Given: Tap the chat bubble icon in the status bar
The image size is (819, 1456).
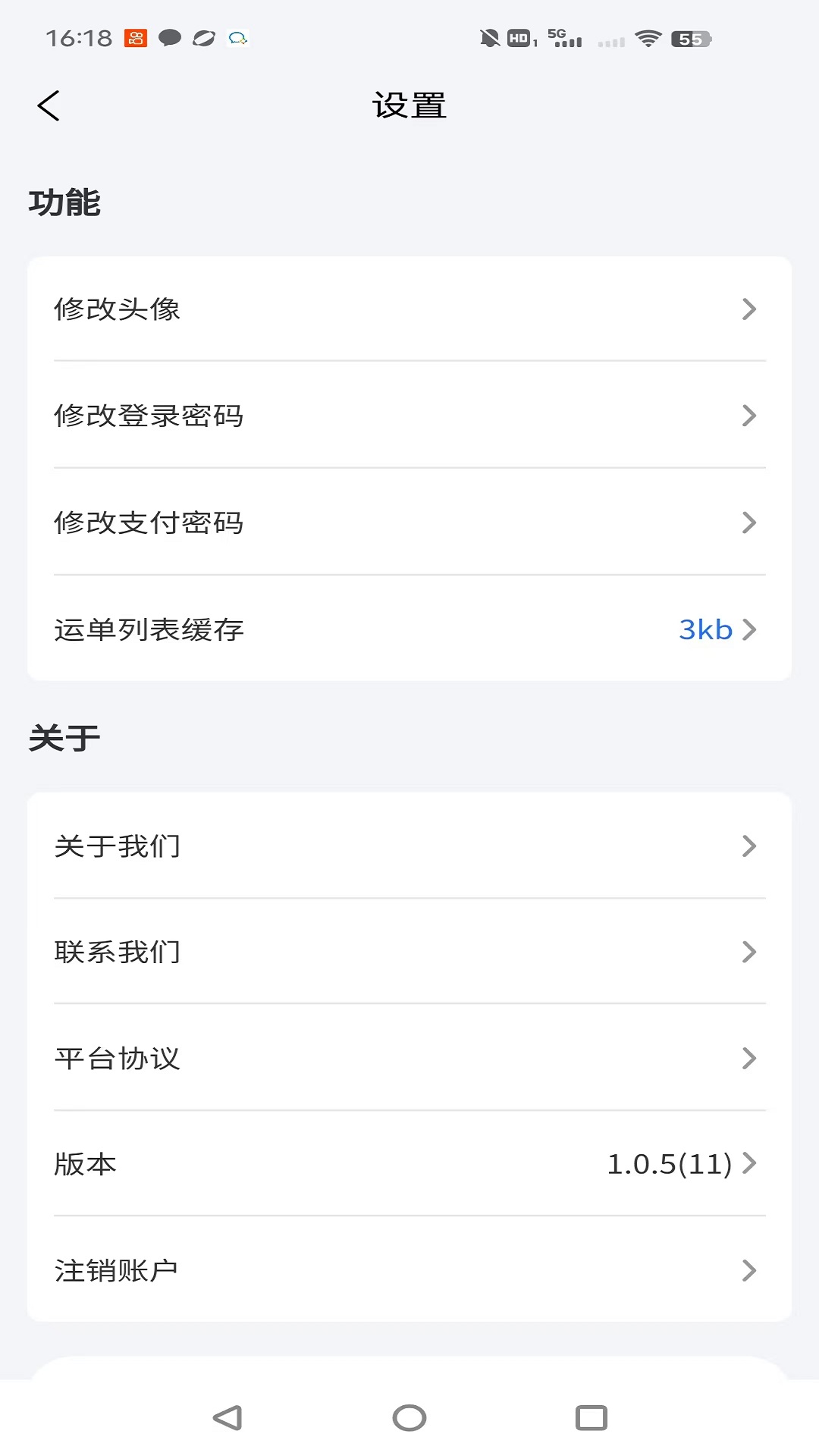Looking at the screenshot, I should pyautogui.click(x=168, y=37).
